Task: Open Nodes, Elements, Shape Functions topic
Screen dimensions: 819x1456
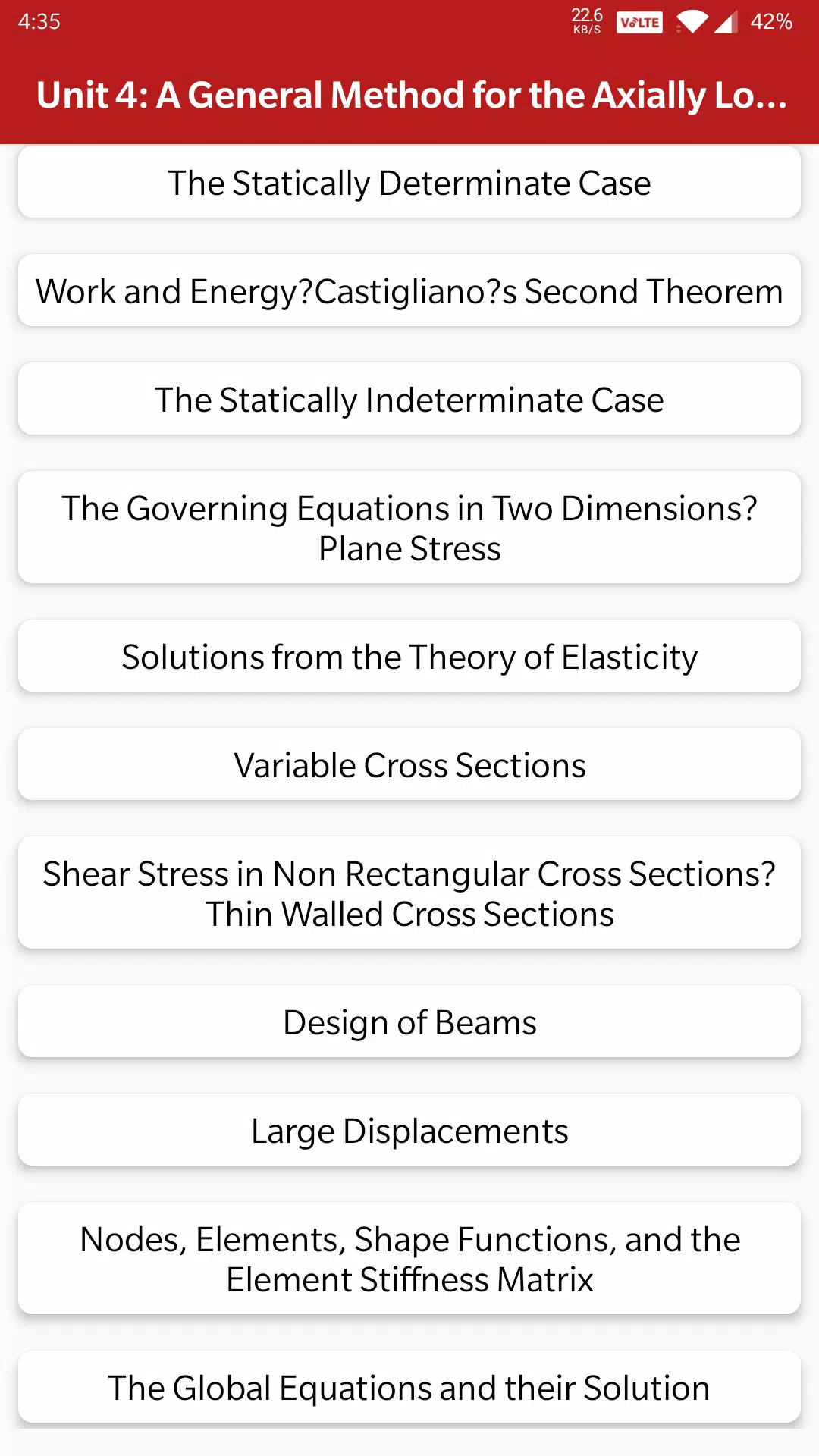Action: (409, 1259)
